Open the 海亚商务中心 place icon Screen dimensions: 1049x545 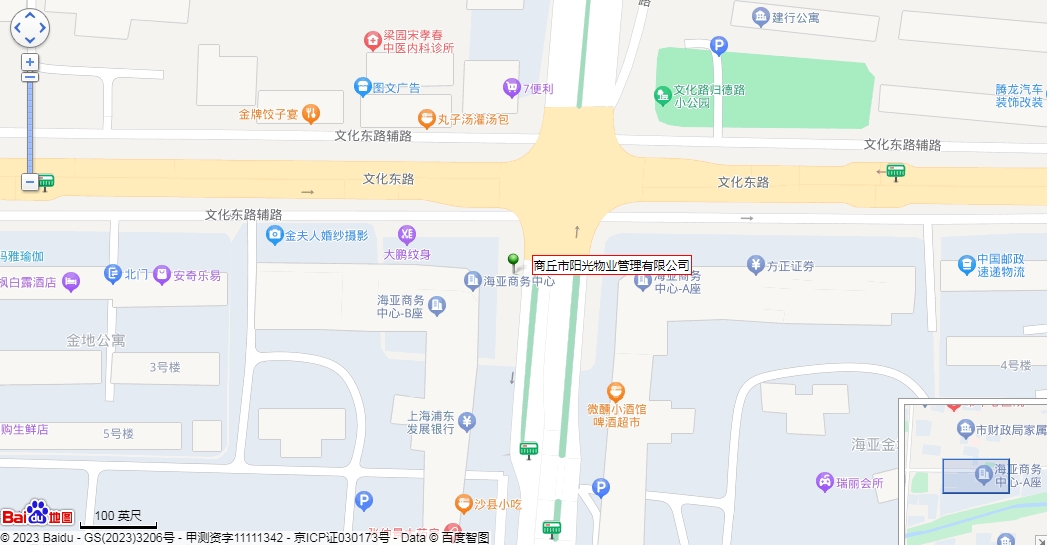(x=473, y=281)
